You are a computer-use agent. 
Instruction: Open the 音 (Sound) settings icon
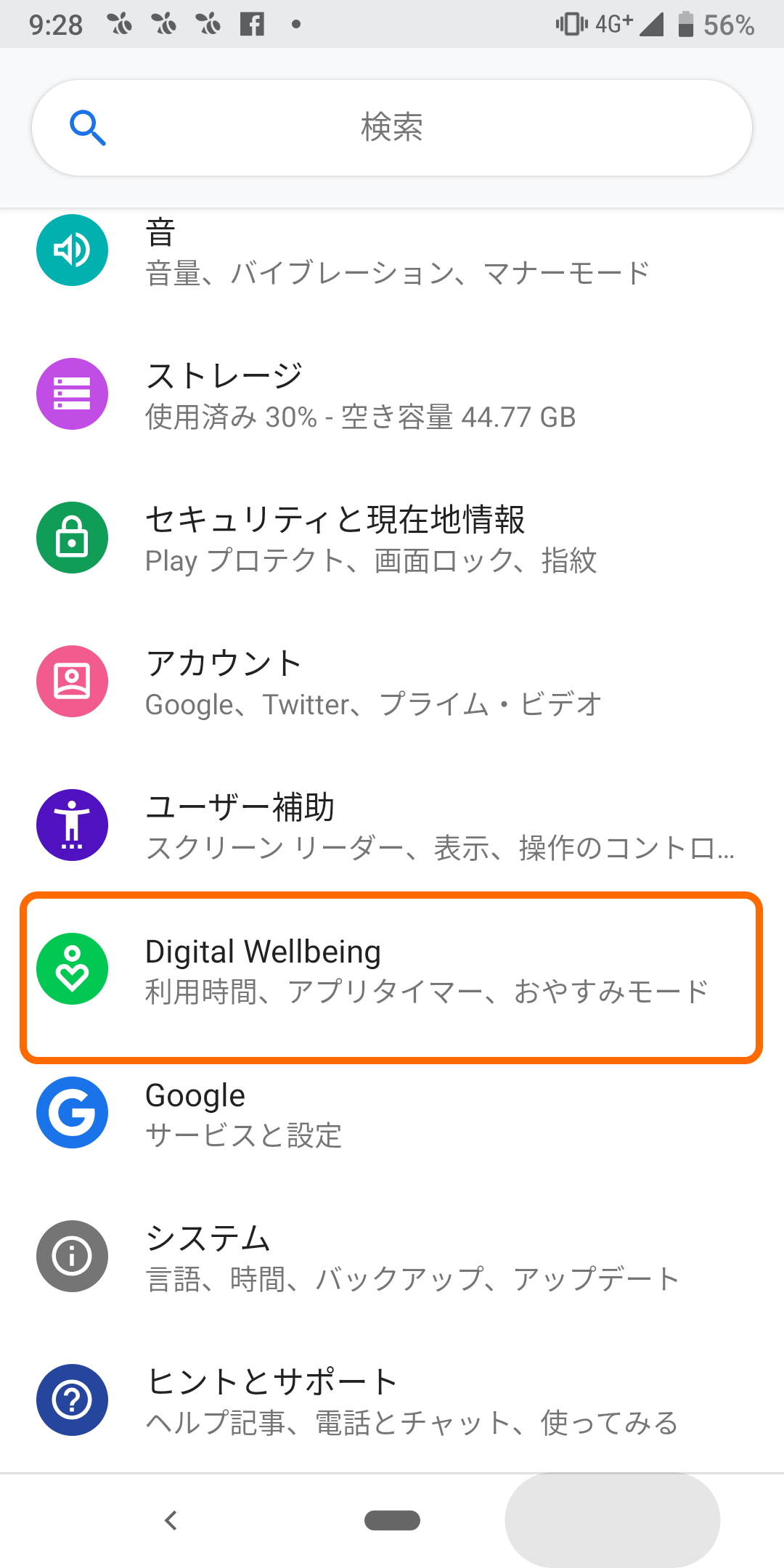[x=72, y=249]
